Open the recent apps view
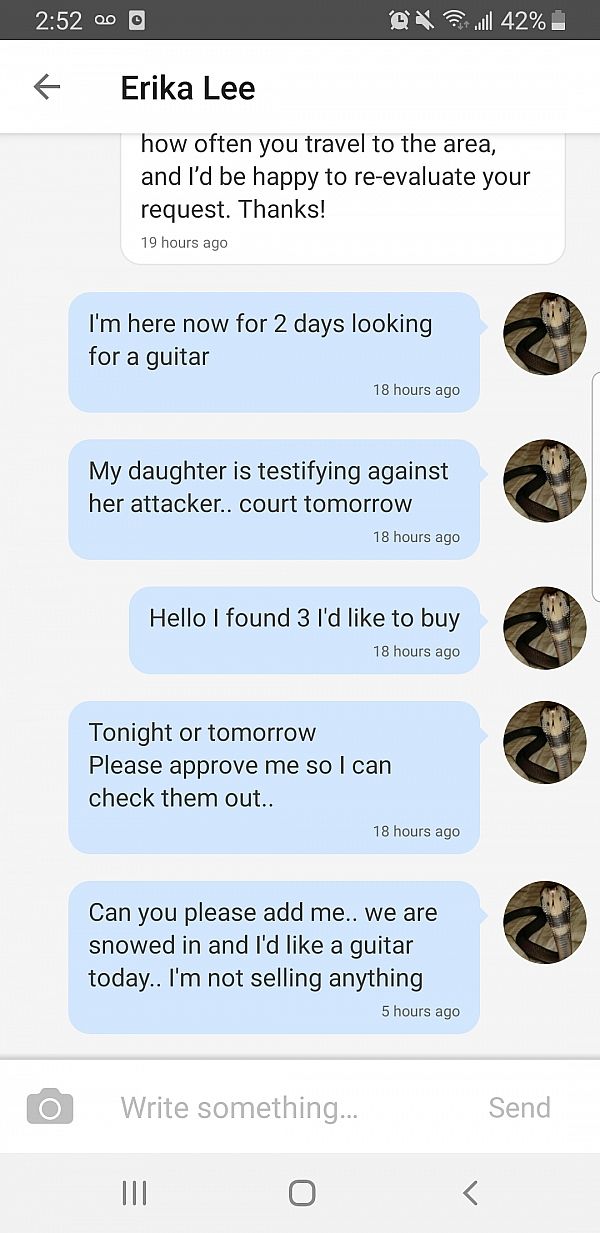The height and width of the screenshot is (1233, 600). 134,1192
